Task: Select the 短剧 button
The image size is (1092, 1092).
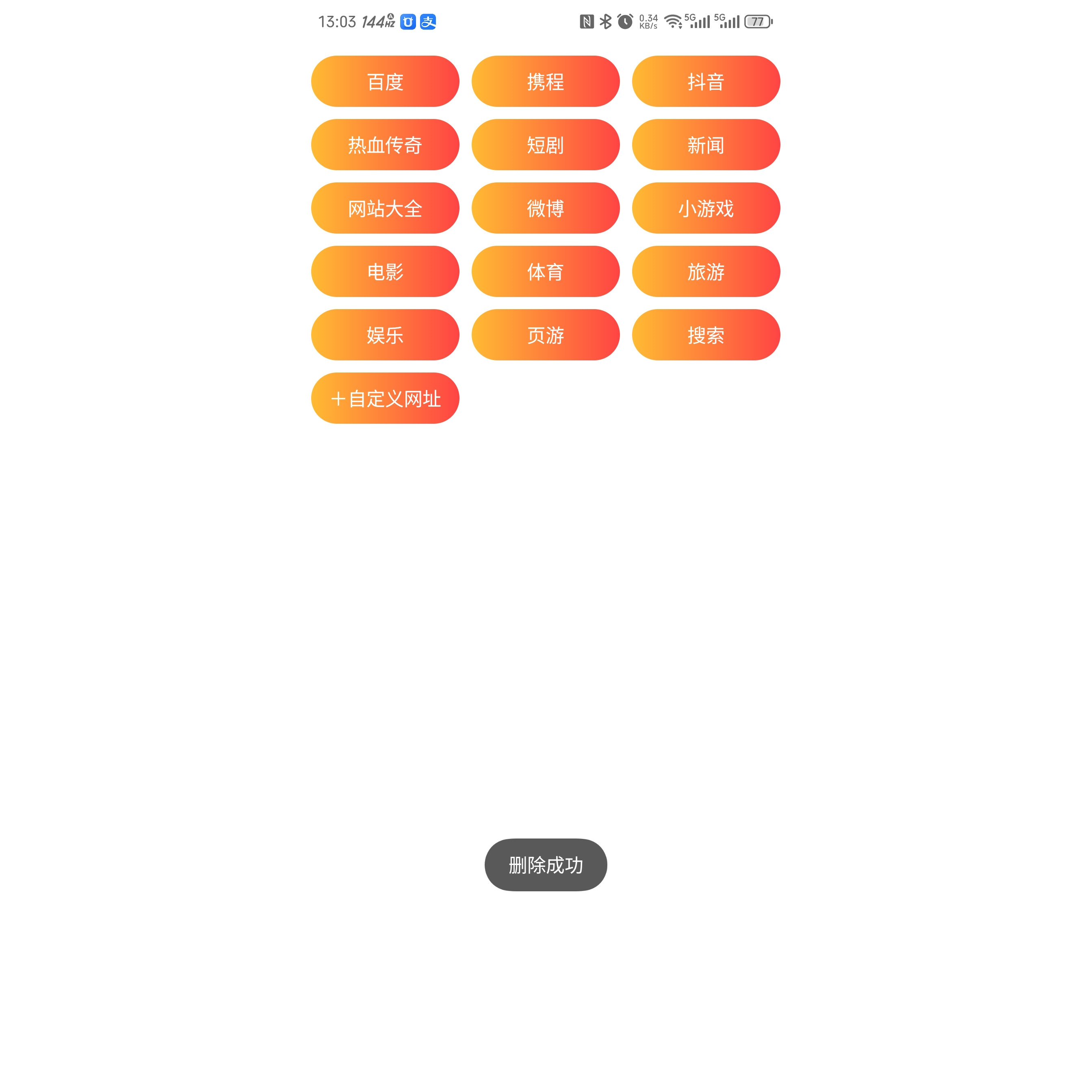Action: coord(546,145)
